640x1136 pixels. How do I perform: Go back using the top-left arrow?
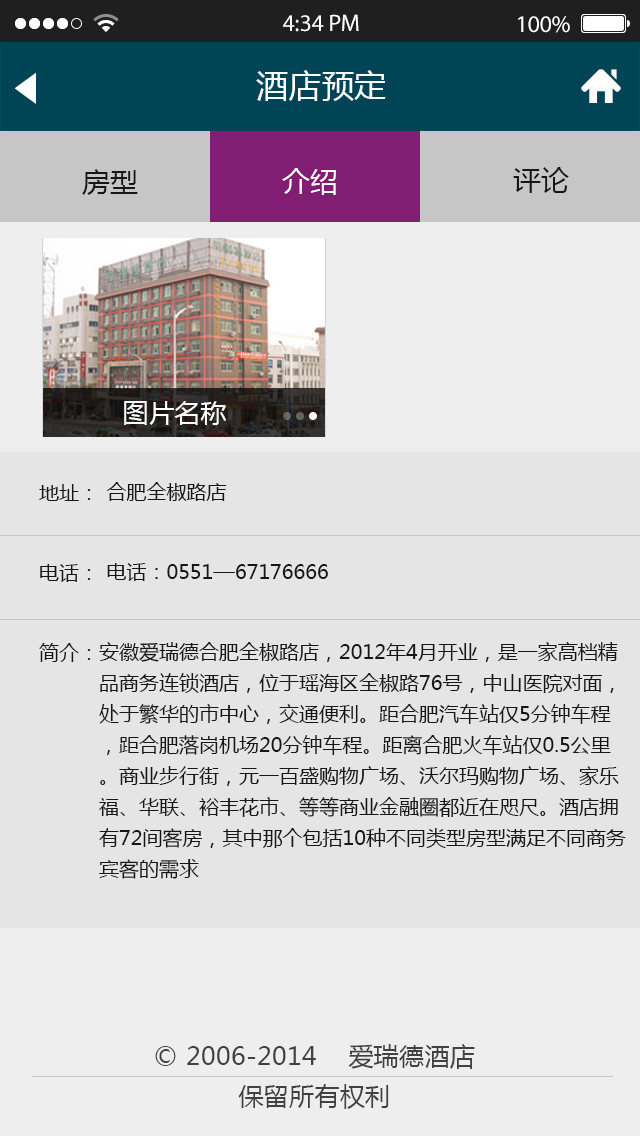[x=26, y=88]
